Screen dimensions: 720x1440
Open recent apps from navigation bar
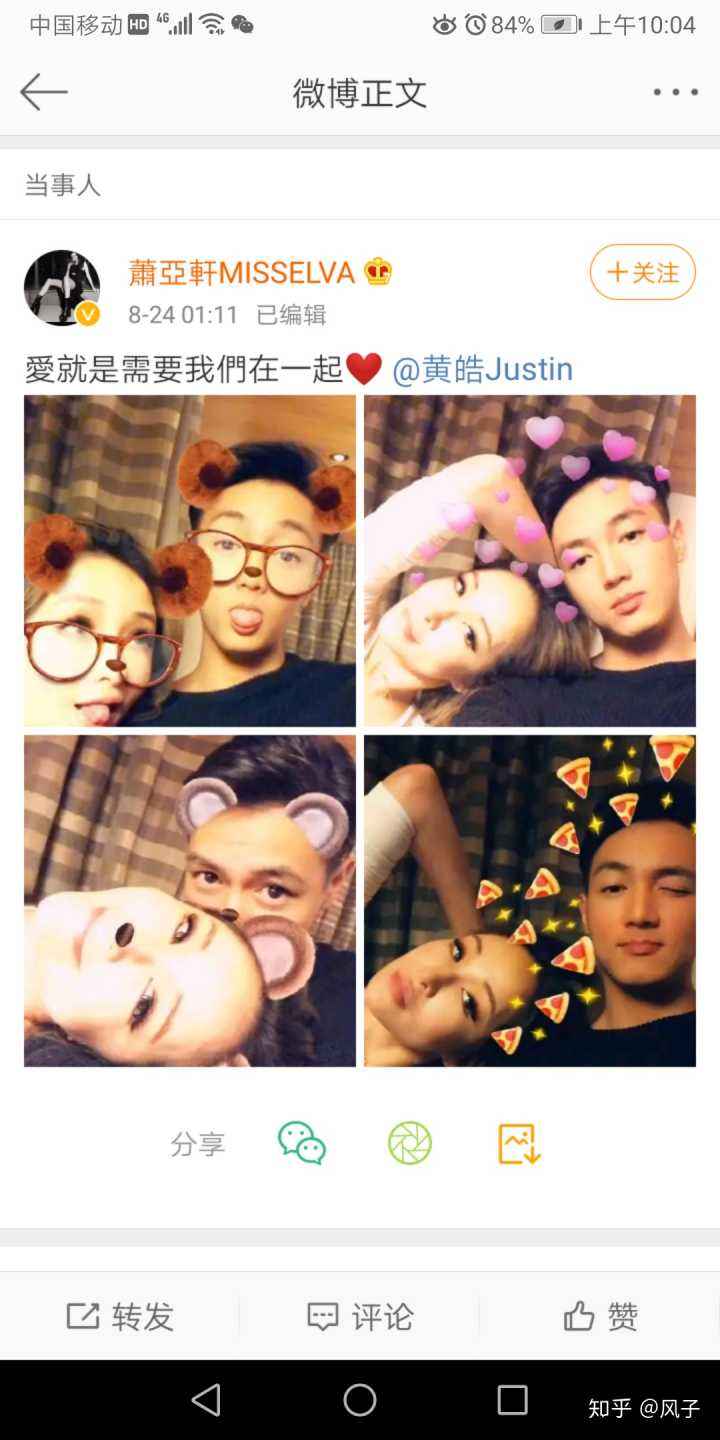pos(512,1400)
